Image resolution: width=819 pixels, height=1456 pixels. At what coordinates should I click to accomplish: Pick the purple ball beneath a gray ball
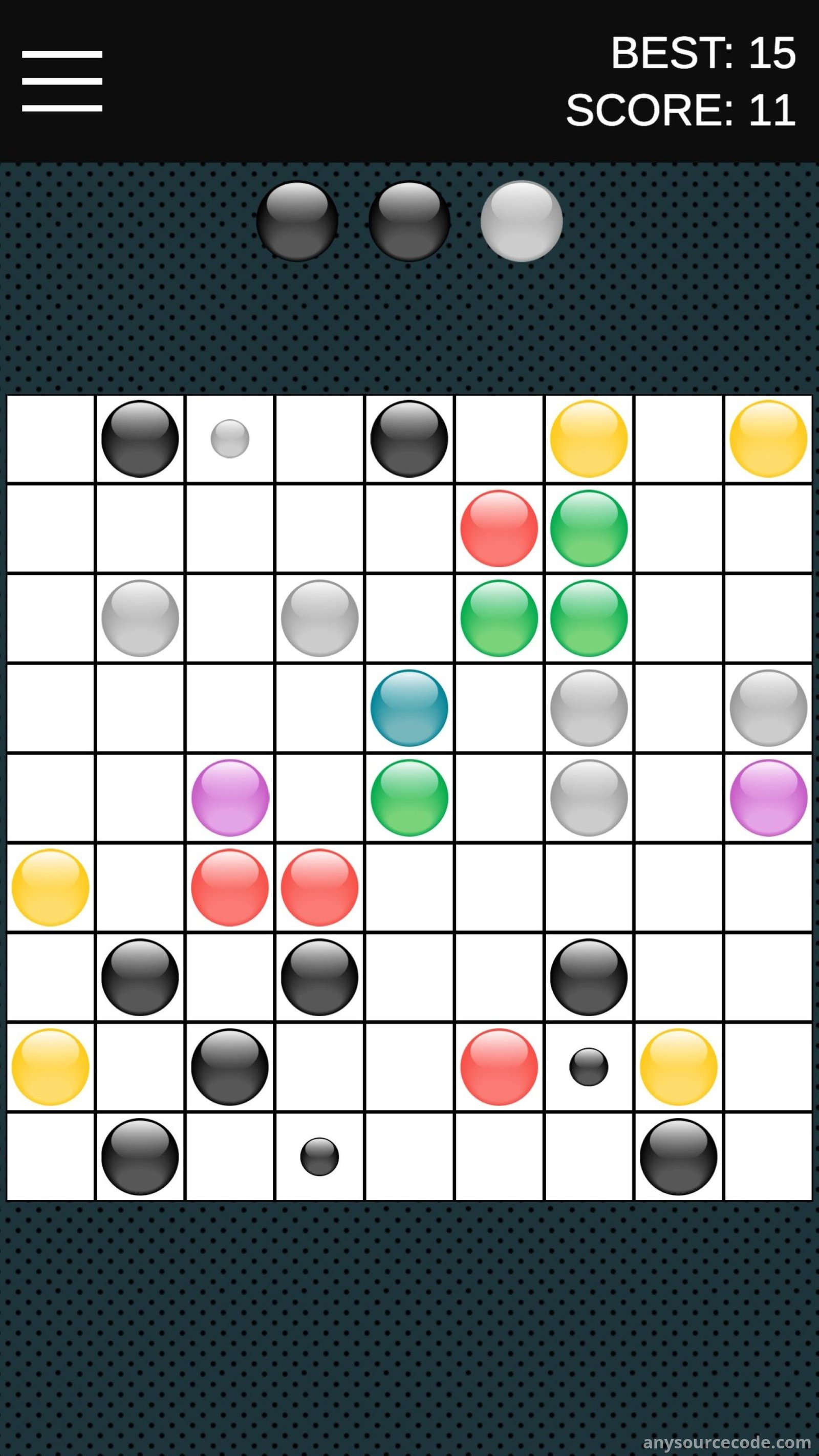pyautogui.click(x=768, y=798)
